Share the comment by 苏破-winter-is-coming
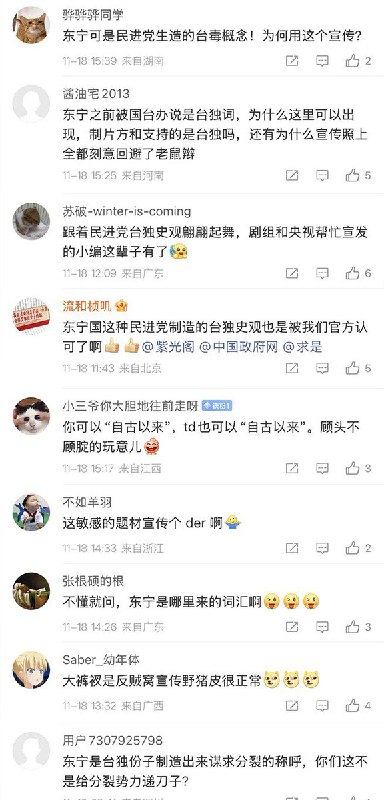 tap(292, 273)
